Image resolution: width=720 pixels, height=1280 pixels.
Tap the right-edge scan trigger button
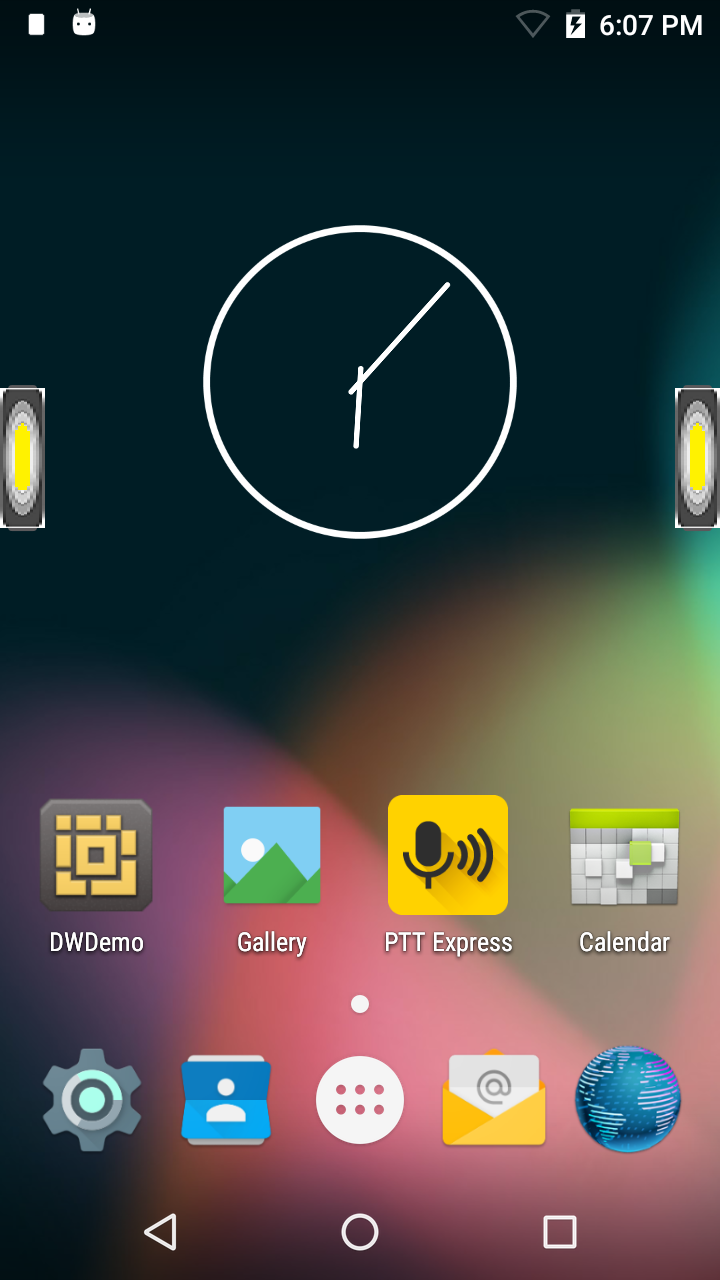(x=698, y=457)
